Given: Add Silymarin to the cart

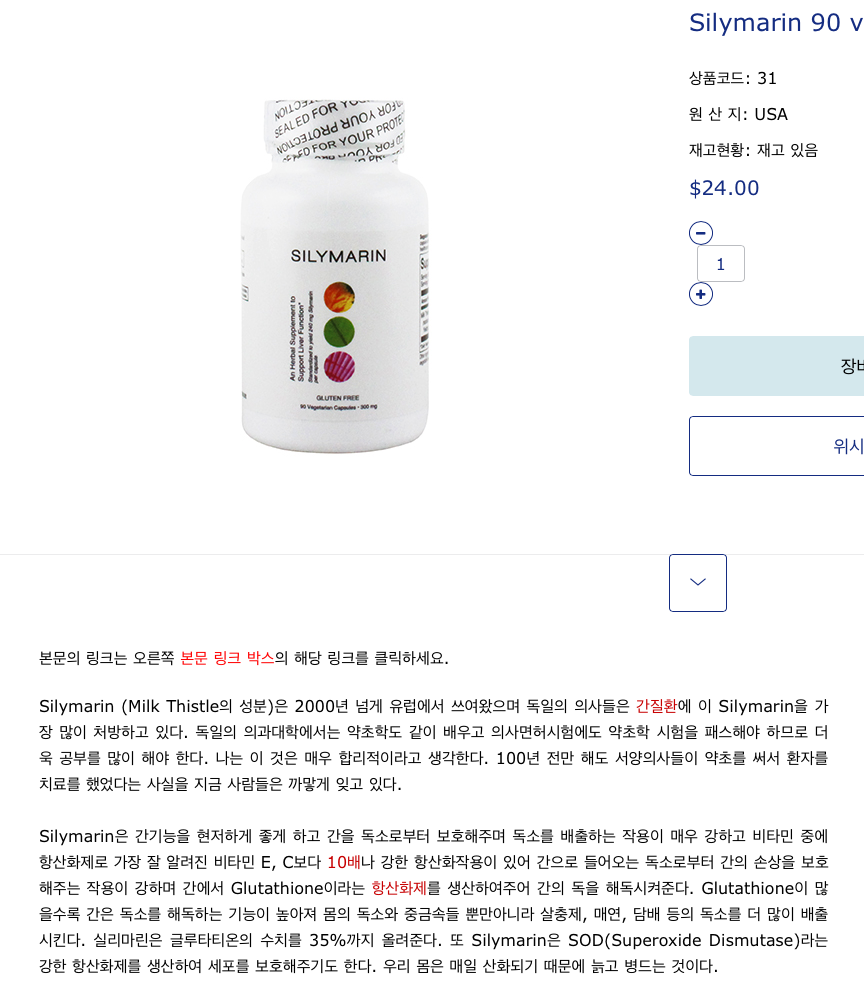Looking at the screenshot, I should pos(777,366).
